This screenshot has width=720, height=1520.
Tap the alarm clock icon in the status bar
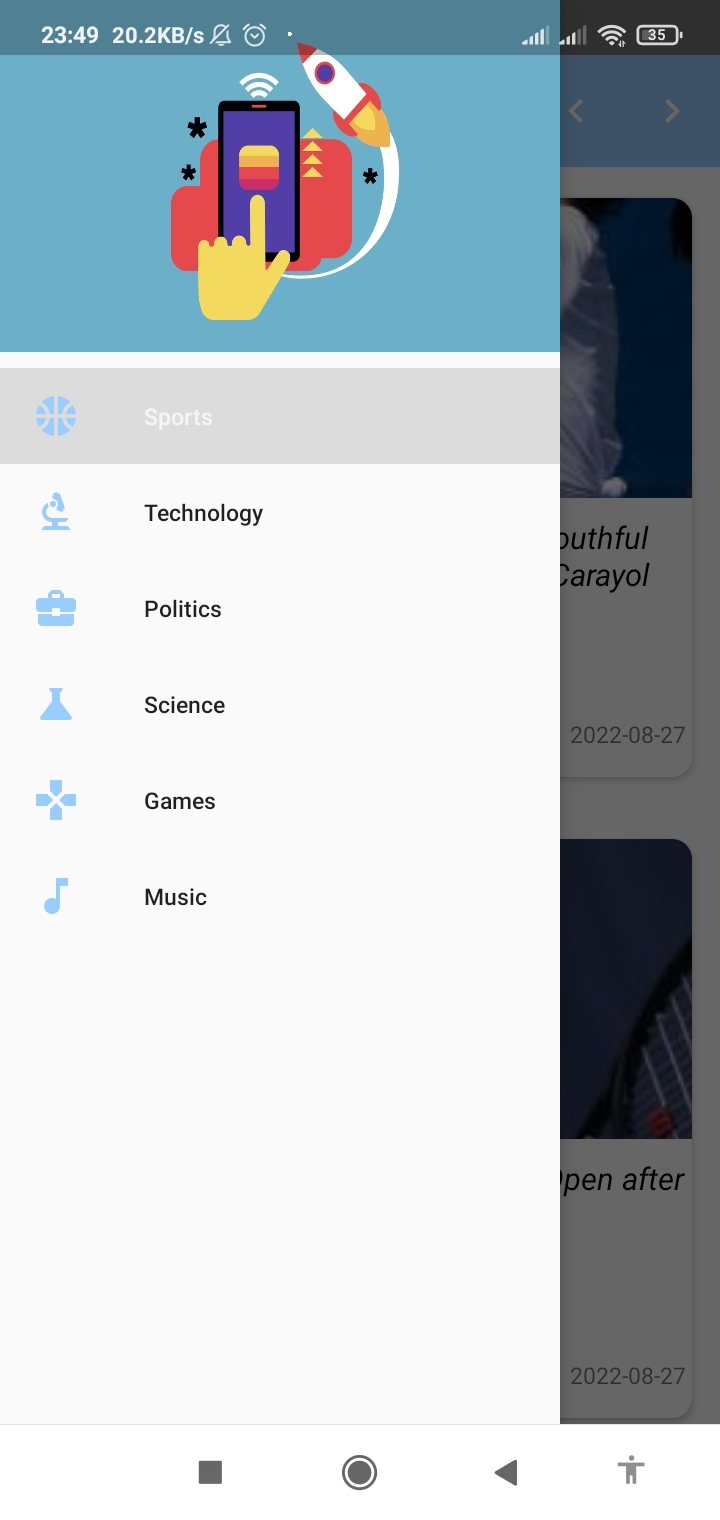tap(254, 34)
